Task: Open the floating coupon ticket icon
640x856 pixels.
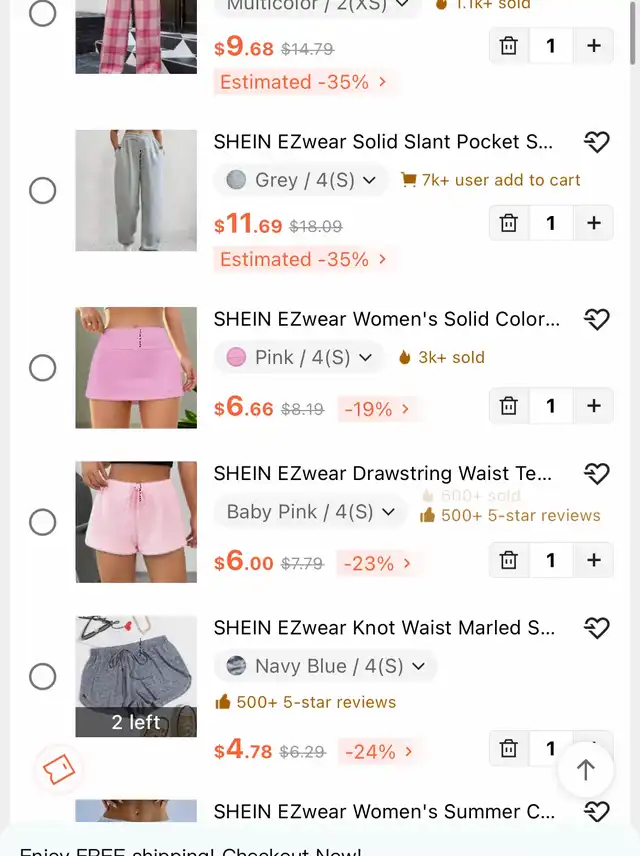Action: click(x=57, y=769)
